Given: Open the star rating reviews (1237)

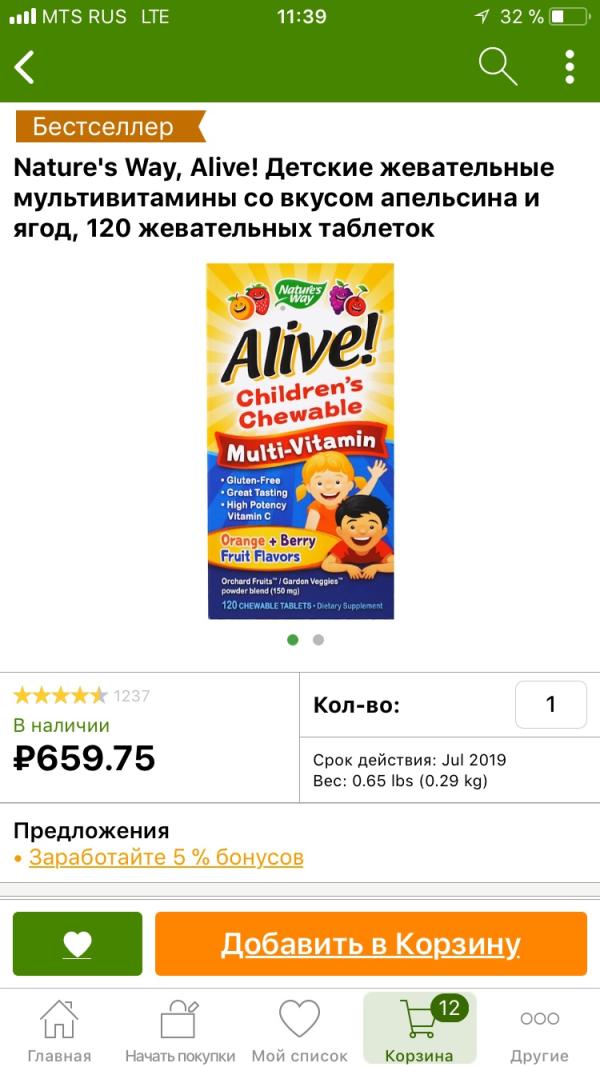Looking at the screenshot, I should click(x=82, y=695).
